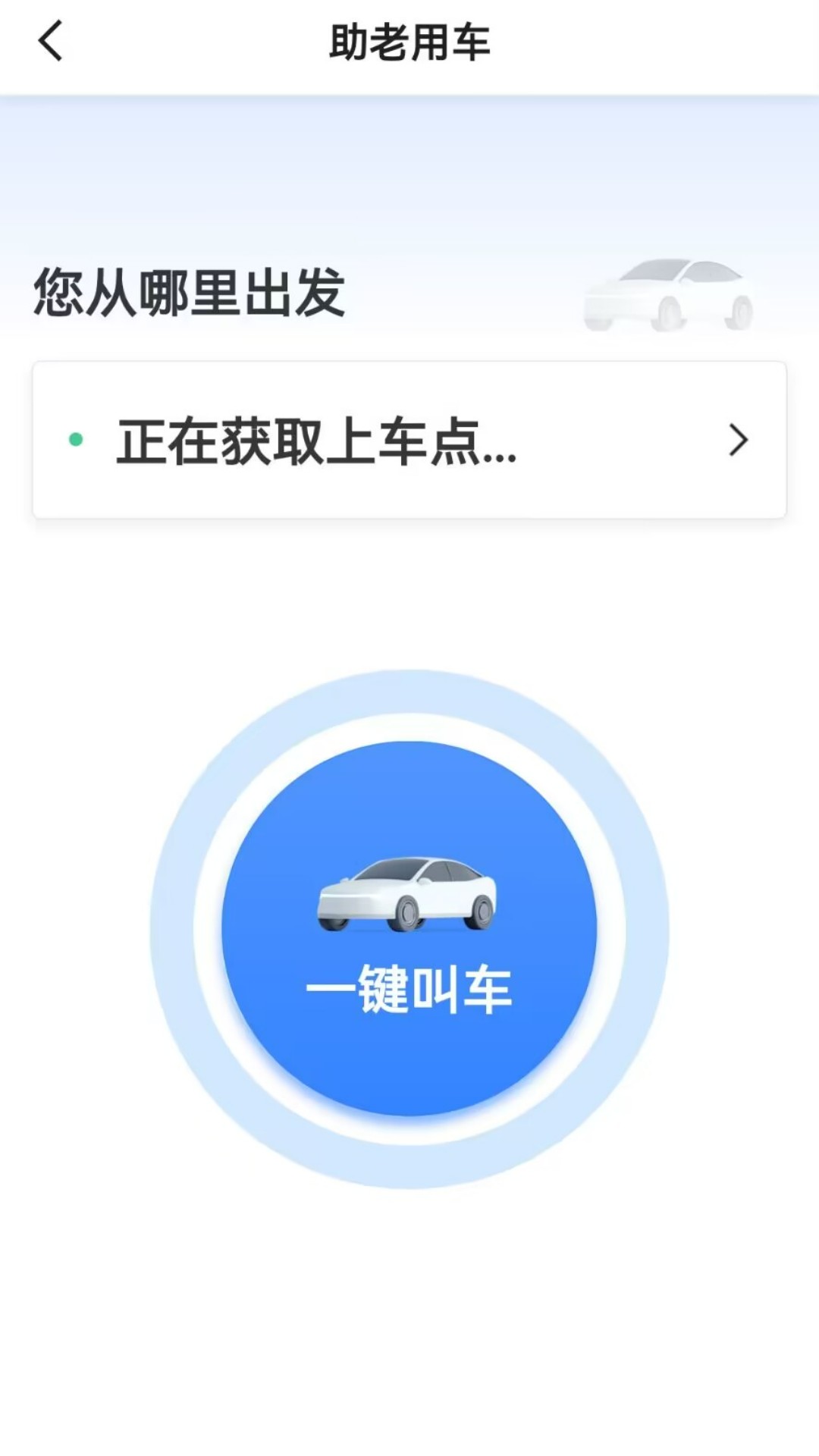
Task: Go back from the 助老用车 page
Action: tap(50, 41)
